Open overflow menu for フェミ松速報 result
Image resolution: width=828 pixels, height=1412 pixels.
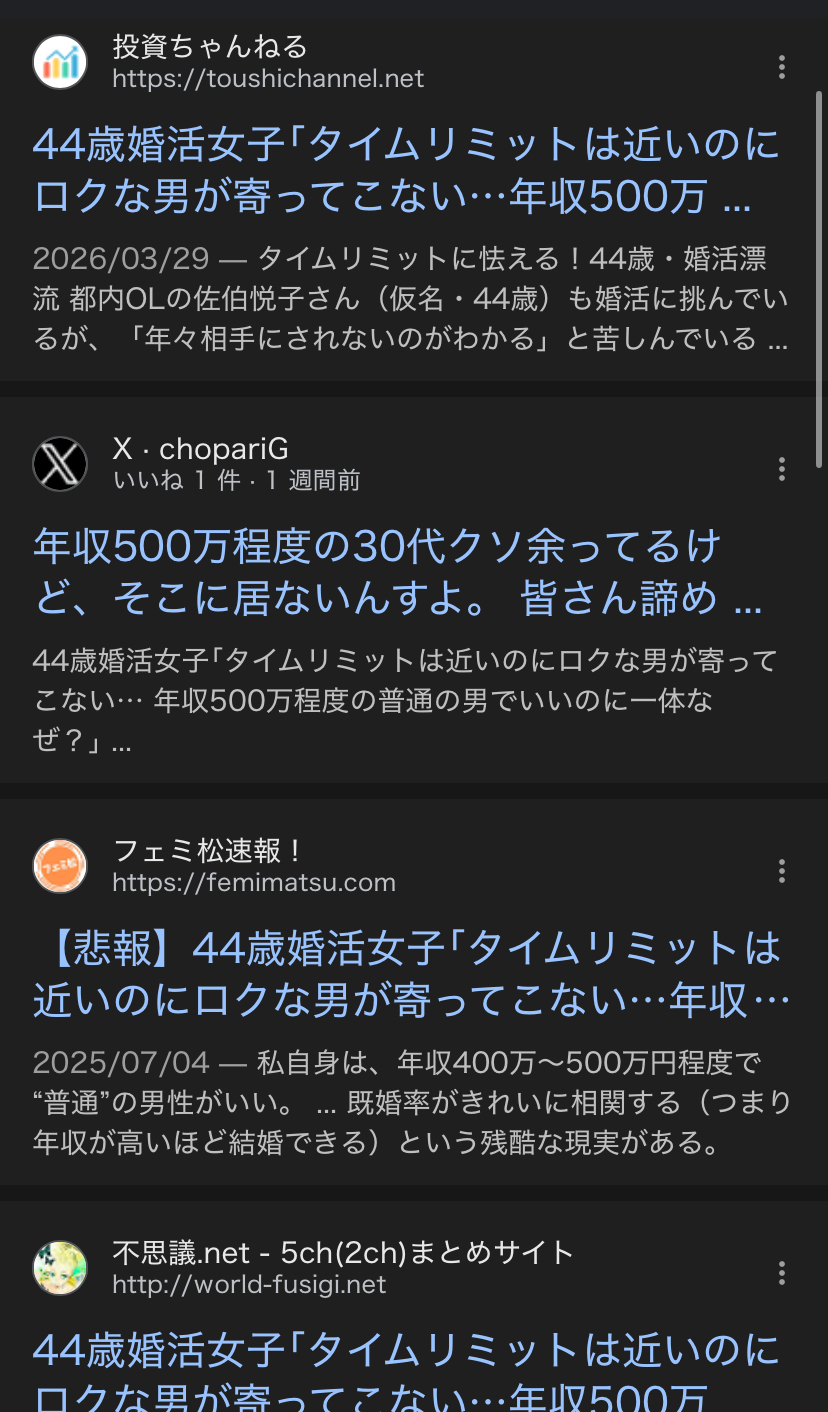[x=782, y=870]
